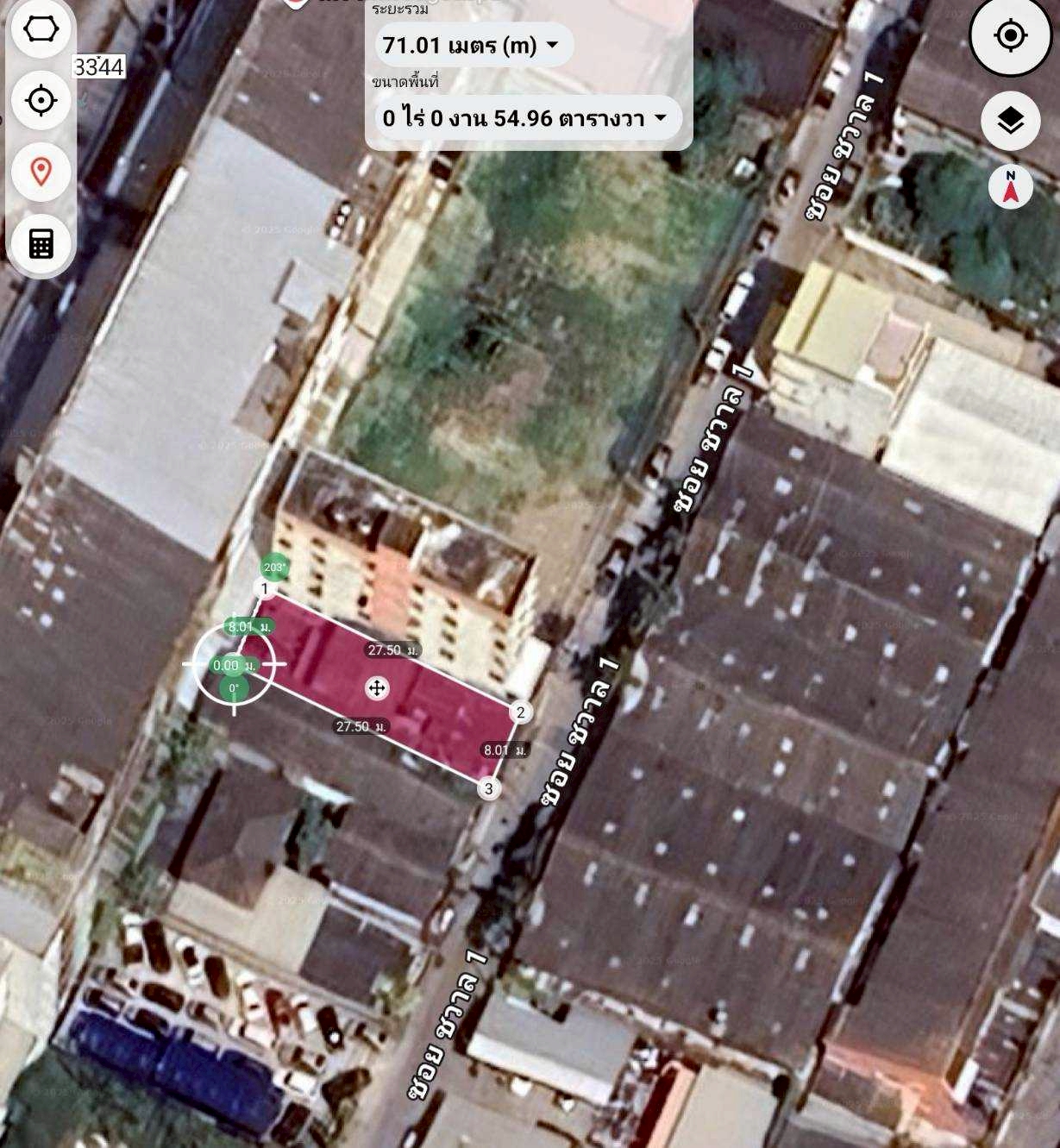Select polygon corner point 2
The image size is (1060, 1148).
(x=520, y=712)
